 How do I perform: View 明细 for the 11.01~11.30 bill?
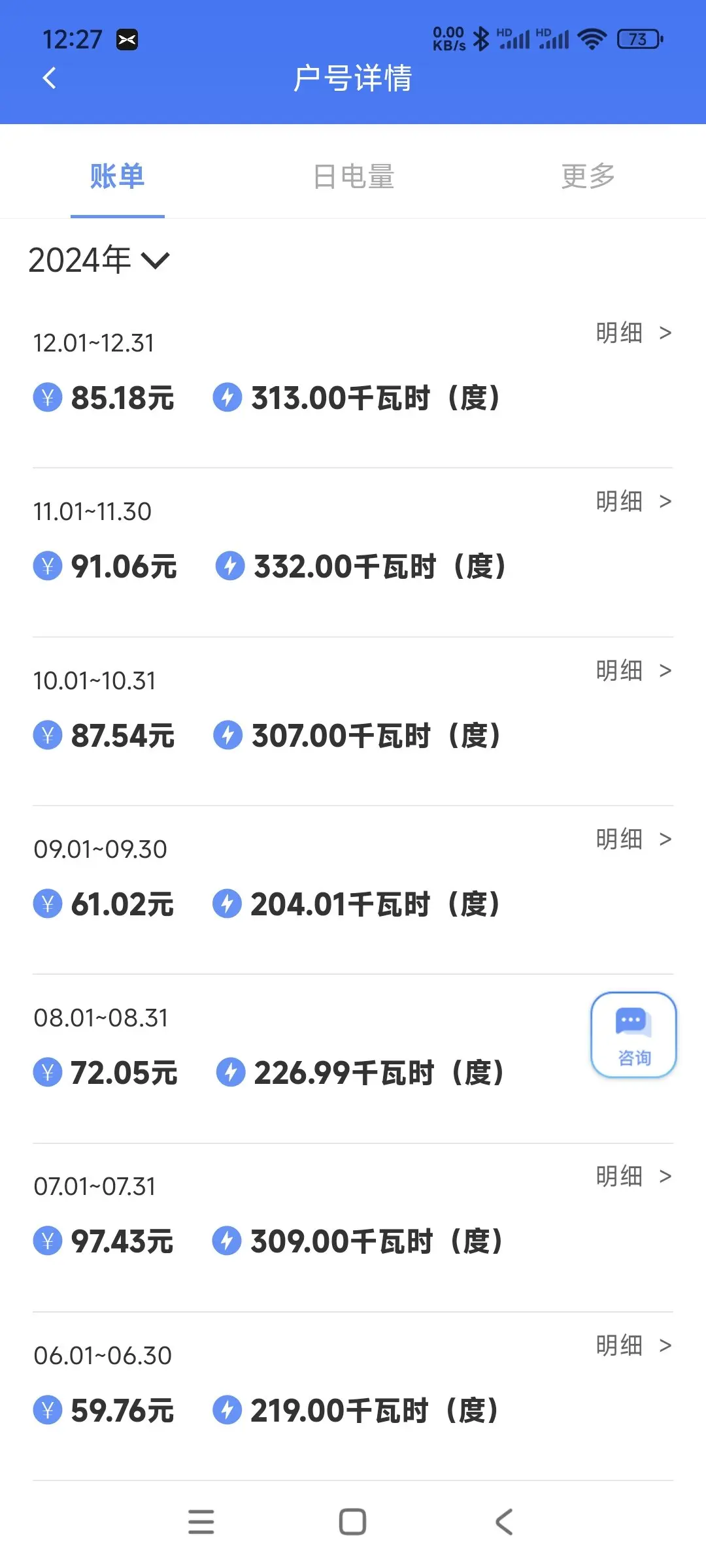pyautogui.click(x=633, y=501)
